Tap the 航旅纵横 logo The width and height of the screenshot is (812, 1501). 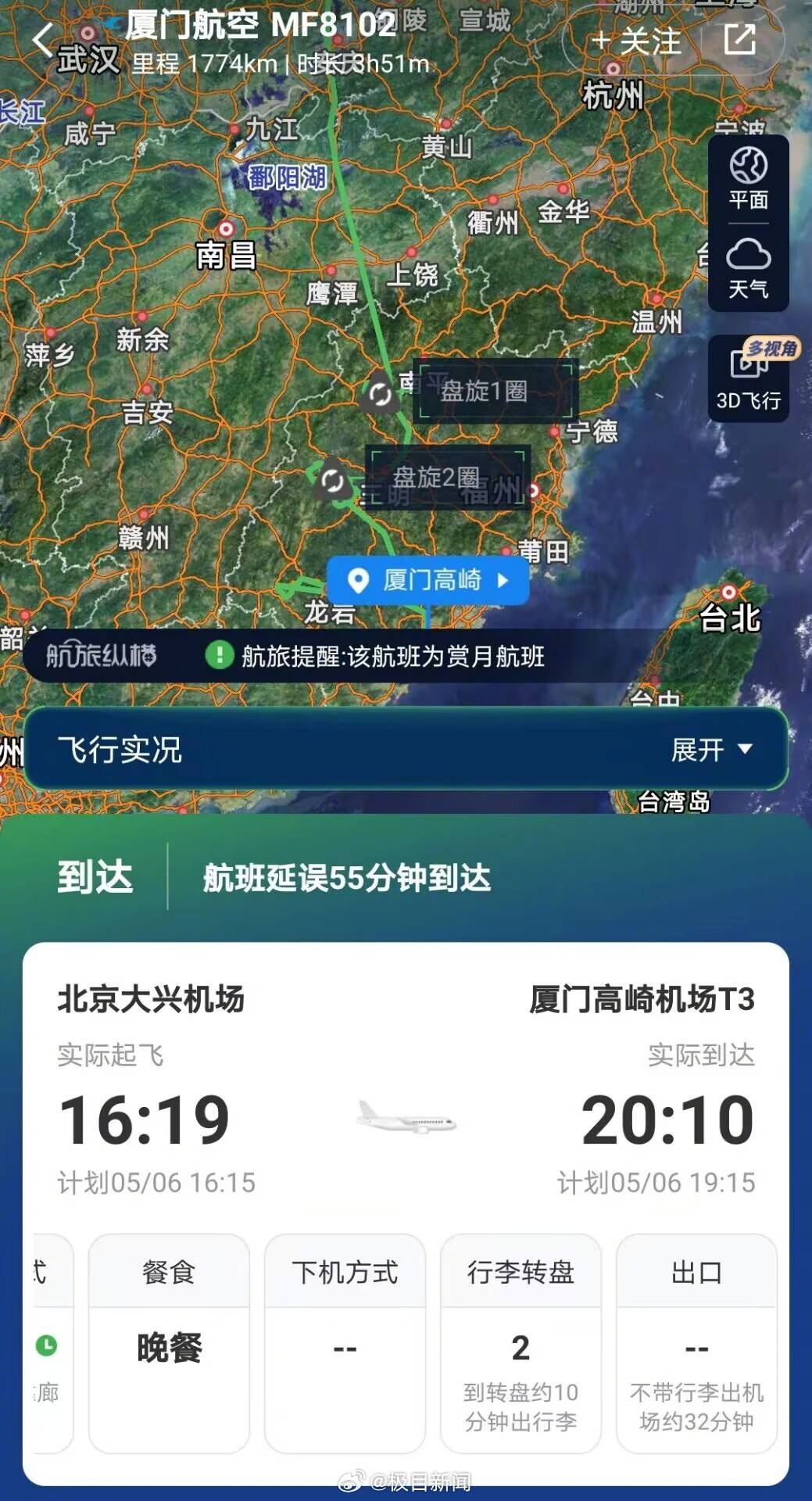point(102,658)
